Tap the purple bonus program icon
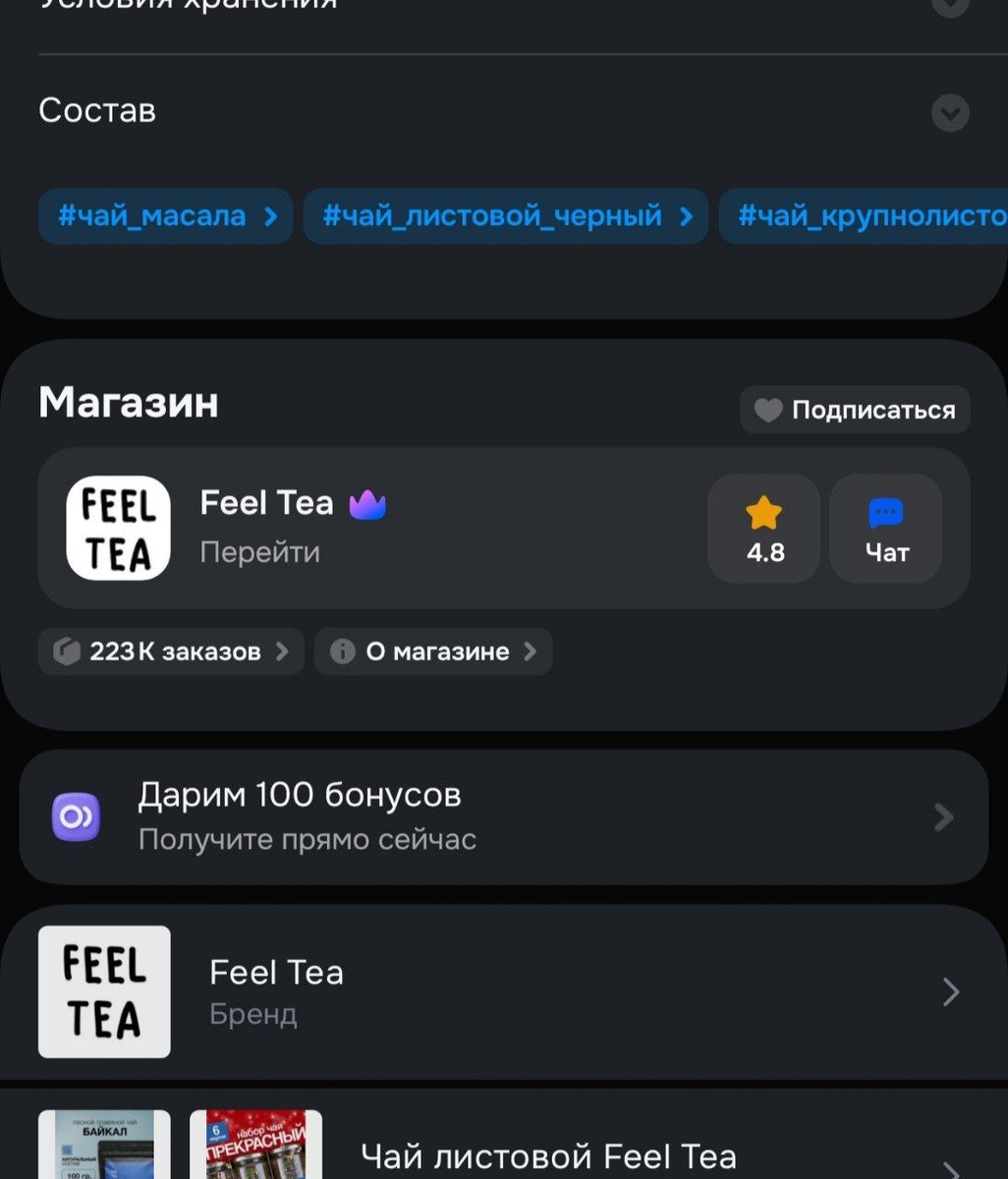 pyautogui.click(x=77, y=816)
